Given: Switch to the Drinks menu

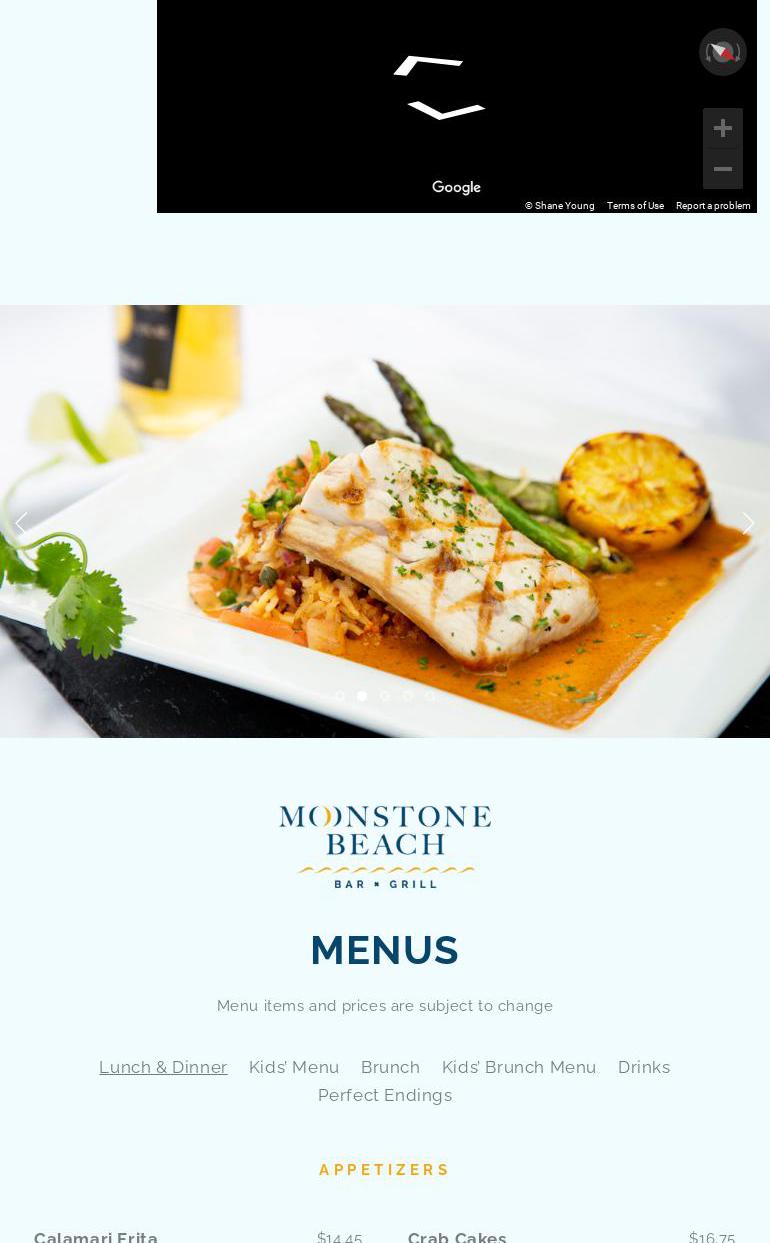Looking at the screenshot, I should 644,1067.
